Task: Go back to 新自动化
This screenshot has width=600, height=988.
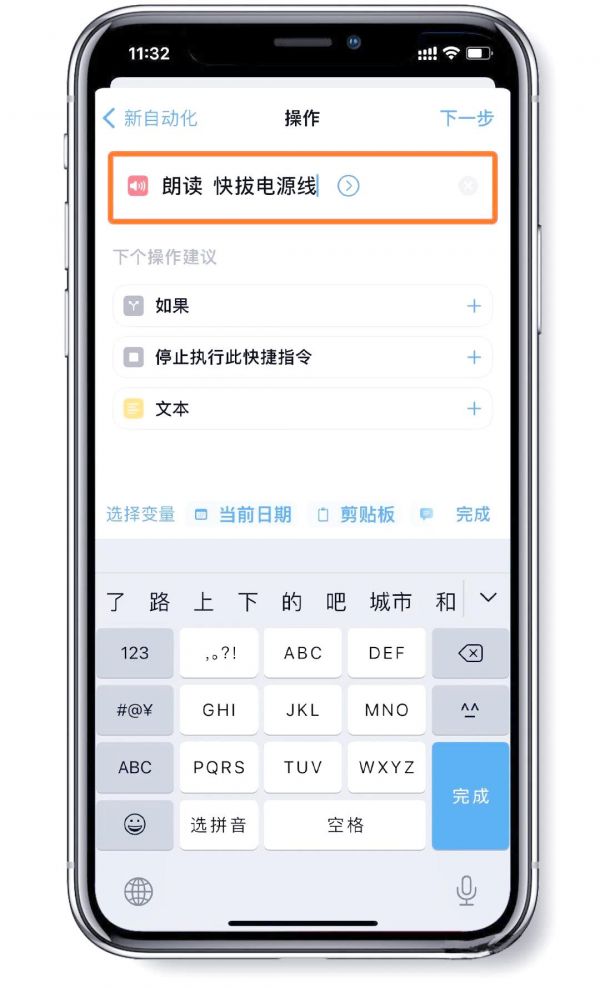Action: pyautogui.click(x=150, y=118)
